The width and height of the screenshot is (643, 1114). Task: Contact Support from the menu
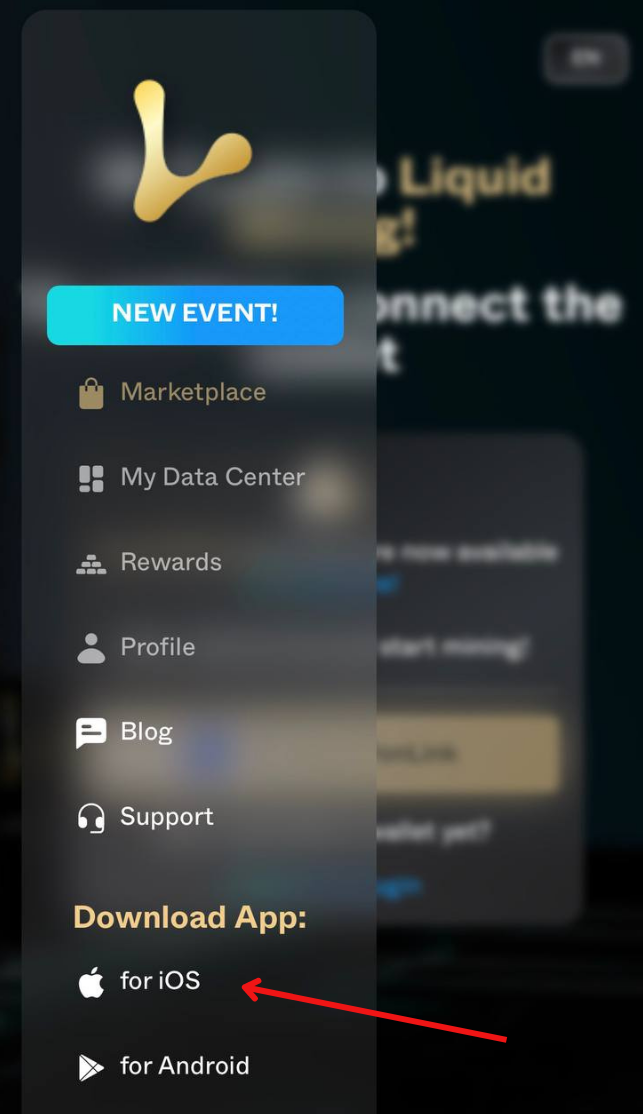coord(166,817)
